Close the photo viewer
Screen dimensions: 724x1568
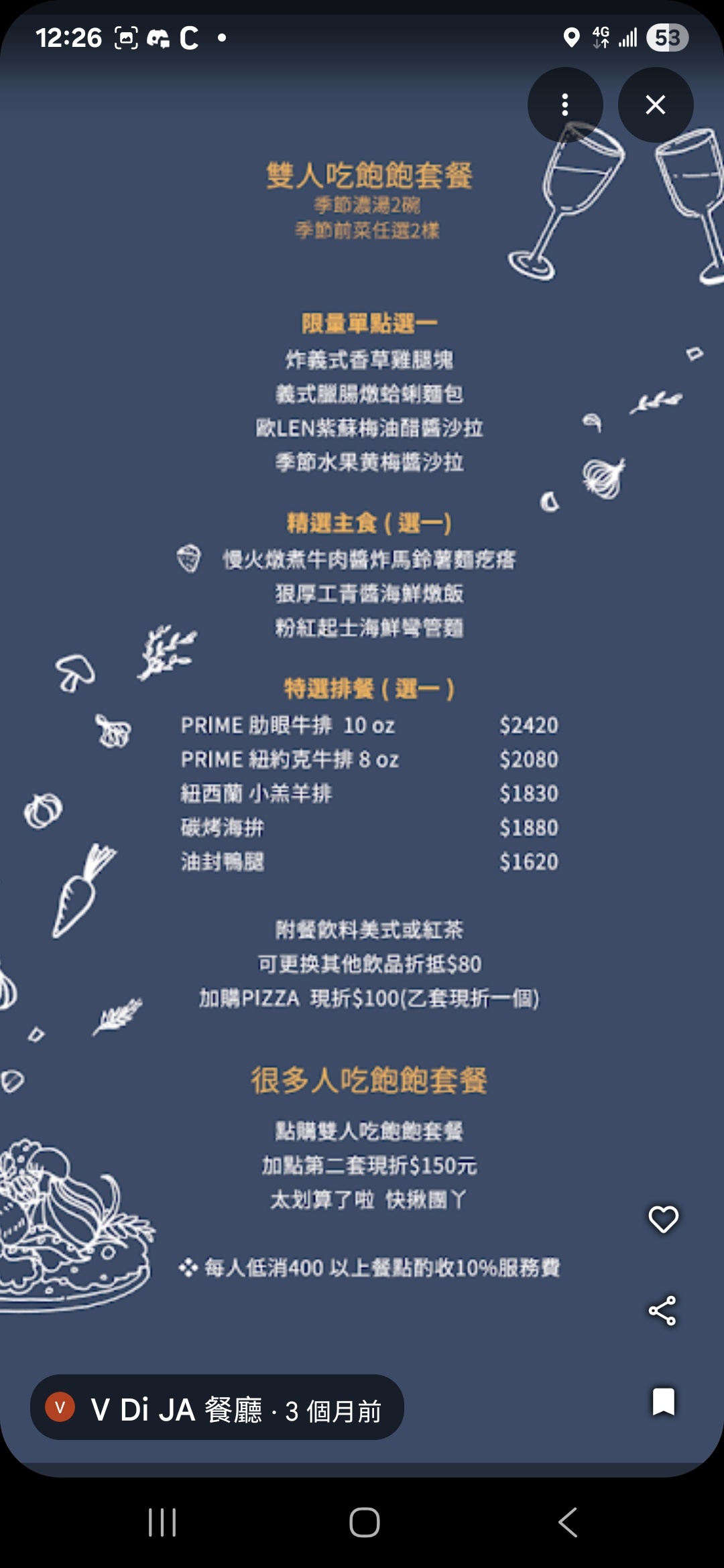[x=655, y=105]
